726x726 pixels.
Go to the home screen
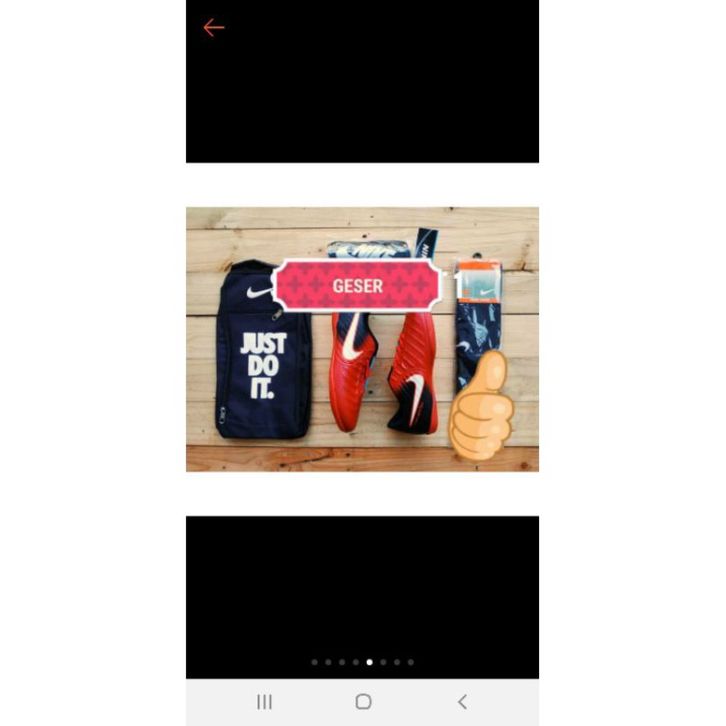pyautogui.click(x=363, y=702)
